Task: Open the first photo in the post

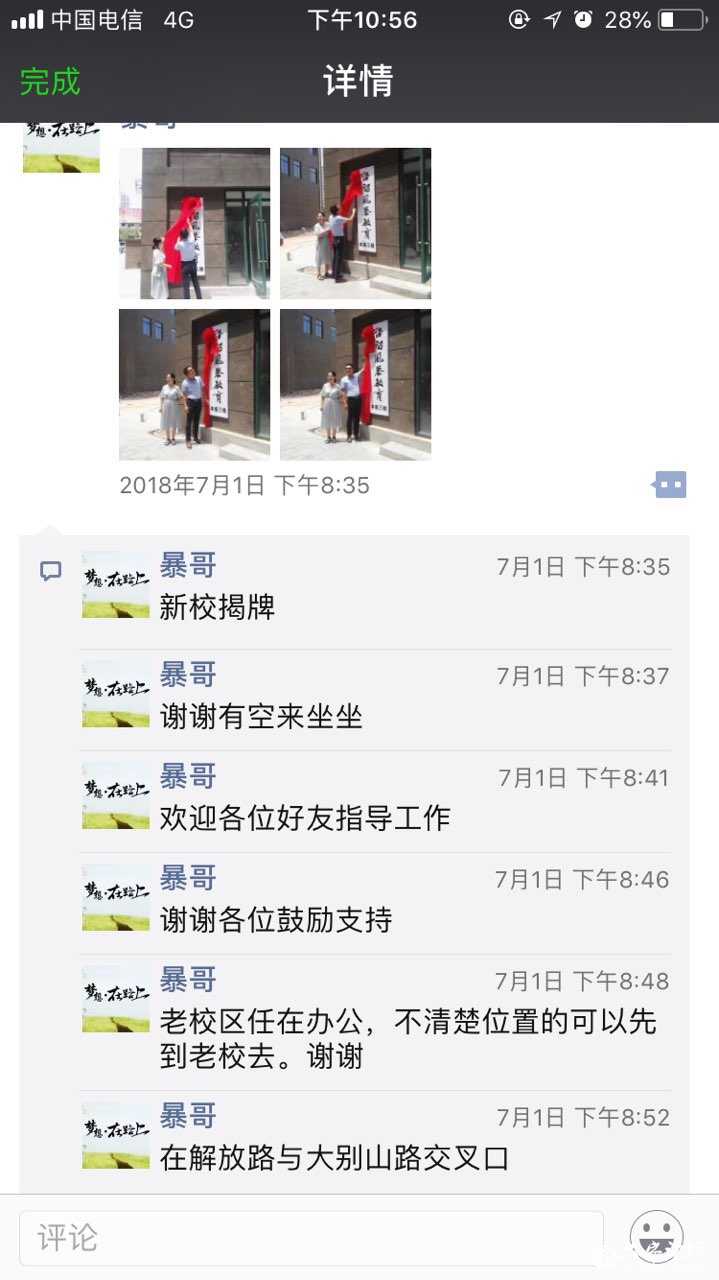Action: 194,223
